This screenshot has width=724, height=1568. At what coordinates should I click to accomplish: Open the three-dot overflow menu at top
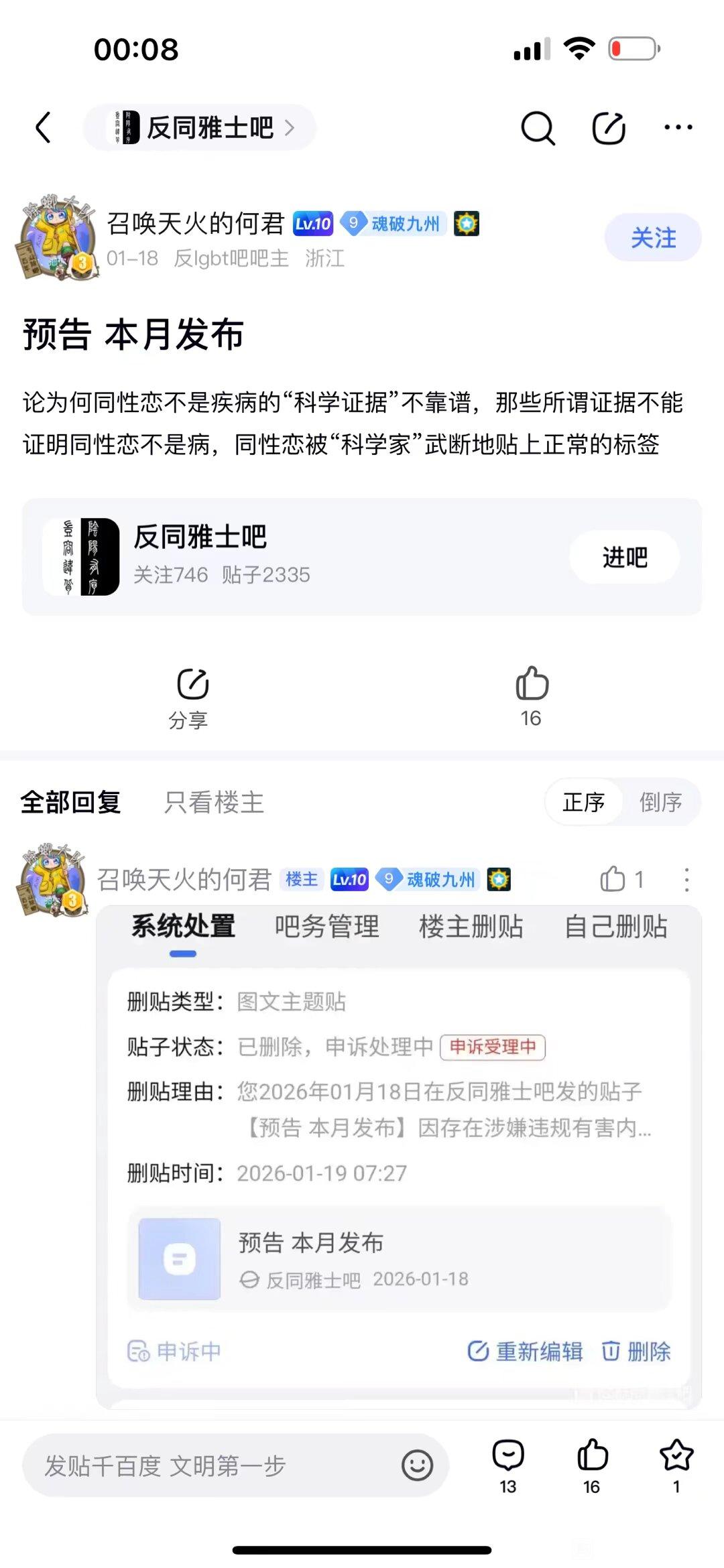(x=678, y=127)
